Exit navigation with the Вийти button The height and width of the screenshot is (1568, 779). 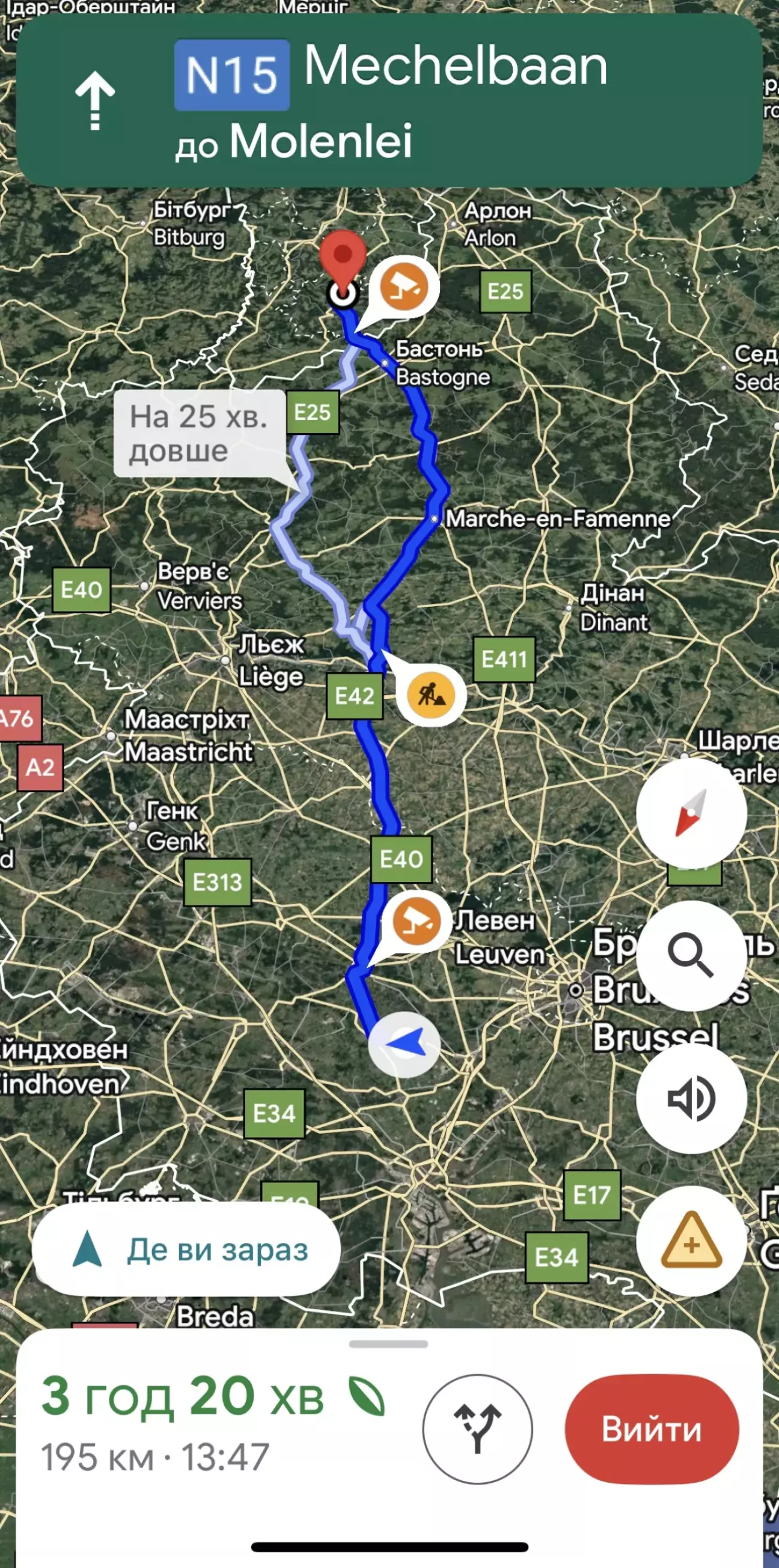point(652,1429)
